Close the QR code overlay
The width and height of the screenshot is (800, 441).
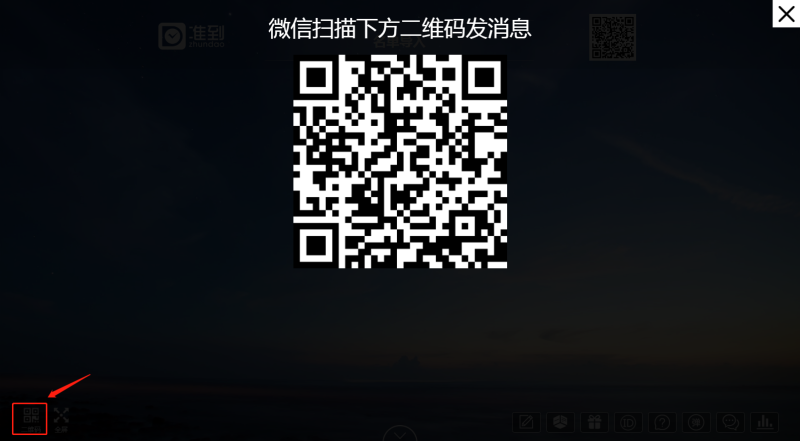[x=786, y=13]
